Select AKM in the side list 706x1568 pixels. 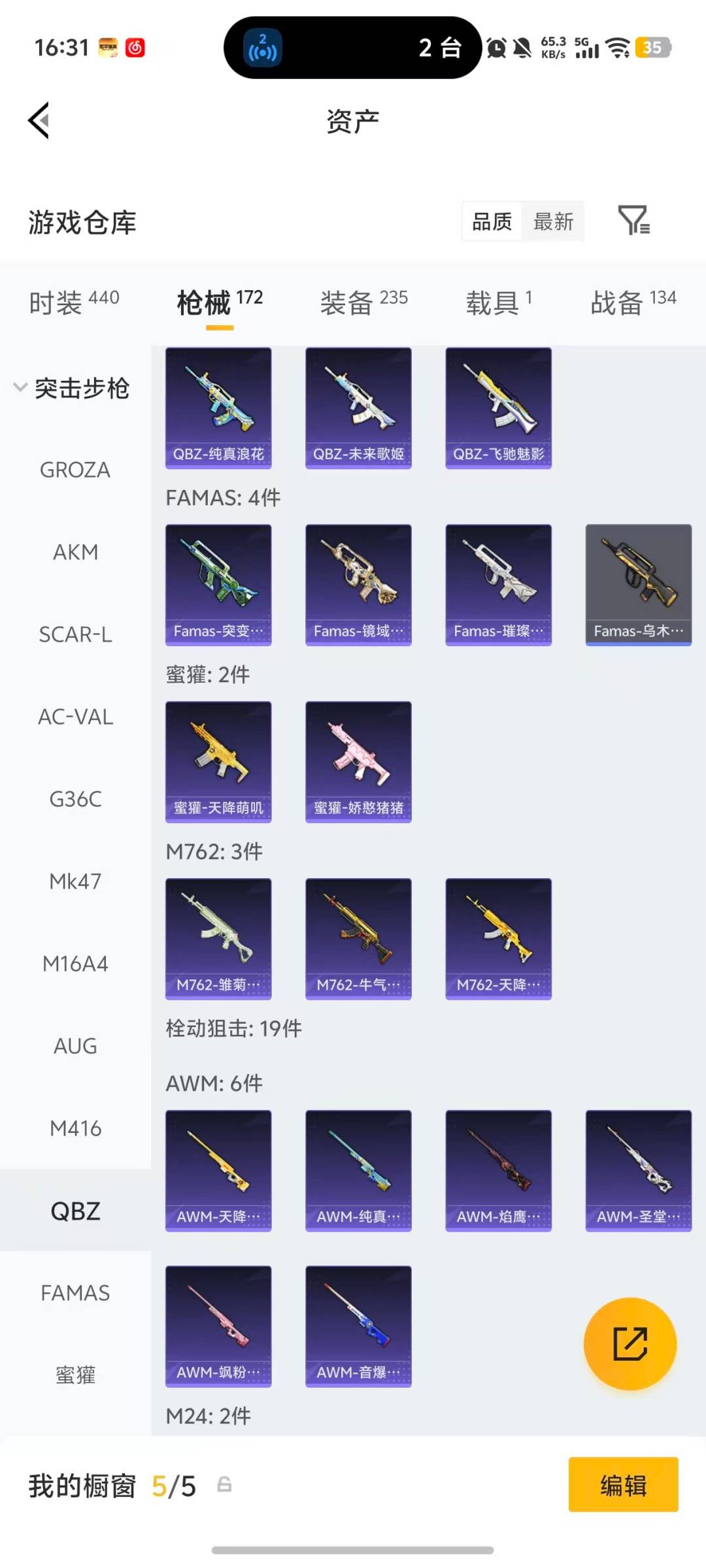(x=75, y=552)
